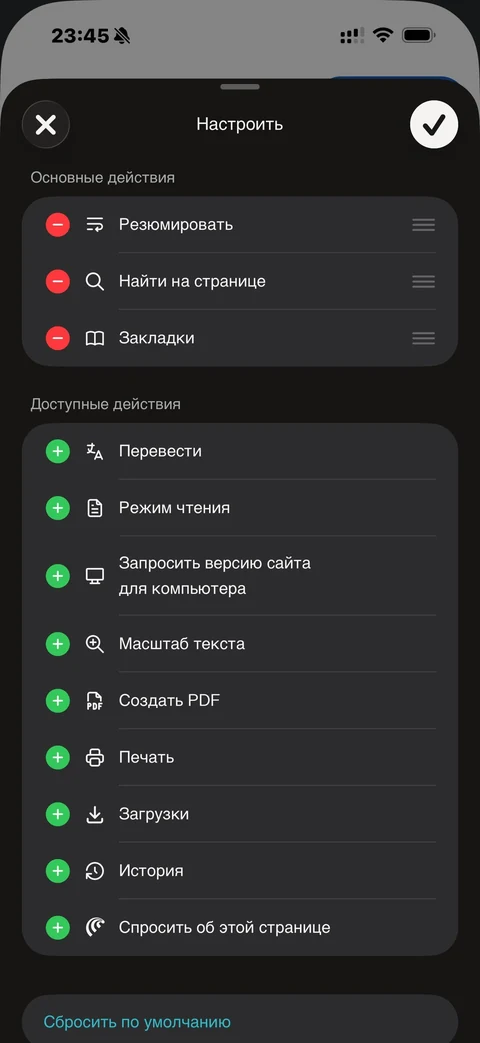The image size is (480, 1043).
Task: Add Запросить версию сайта для компьютера
Action: pyautogui.click(x=58, y=576)
